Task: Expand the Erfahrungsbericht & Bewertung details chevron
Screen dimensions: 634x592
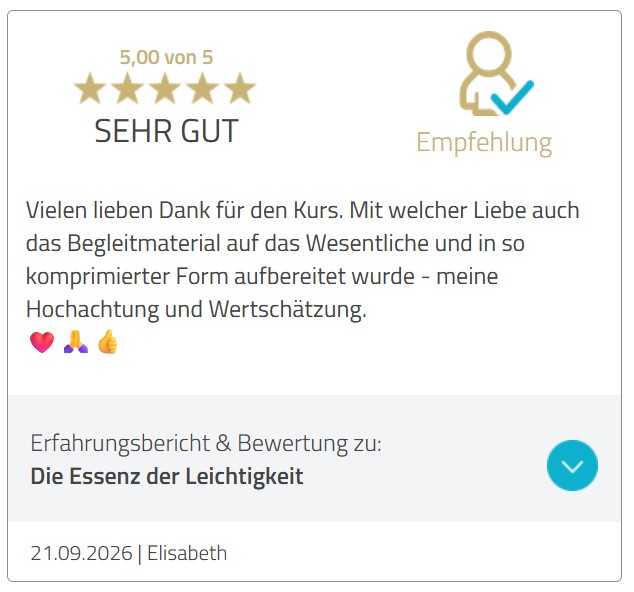Action: [572, 465]
